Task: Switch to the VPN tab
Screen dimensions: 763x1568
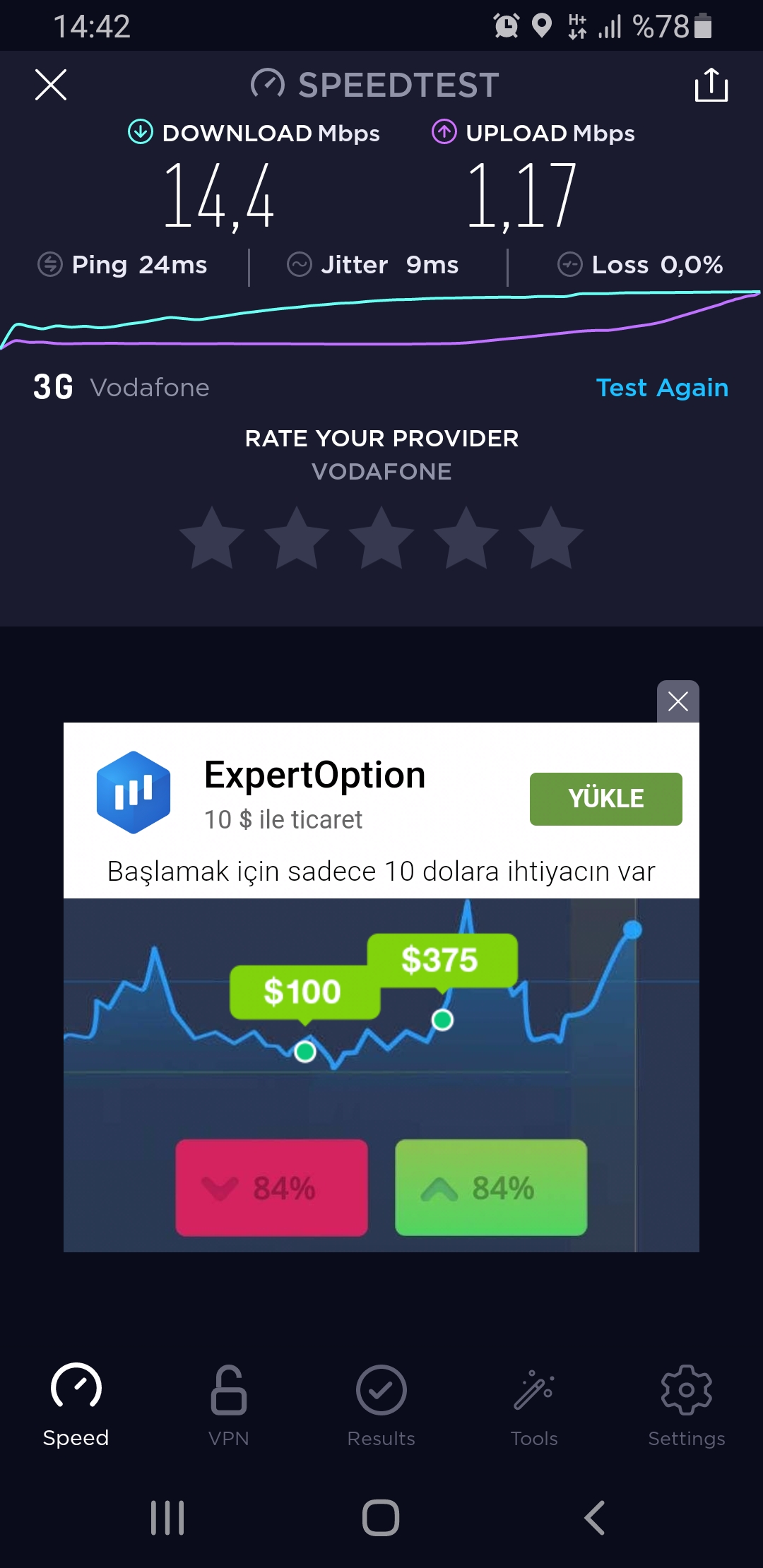Action: click(x=229, y=1406)
